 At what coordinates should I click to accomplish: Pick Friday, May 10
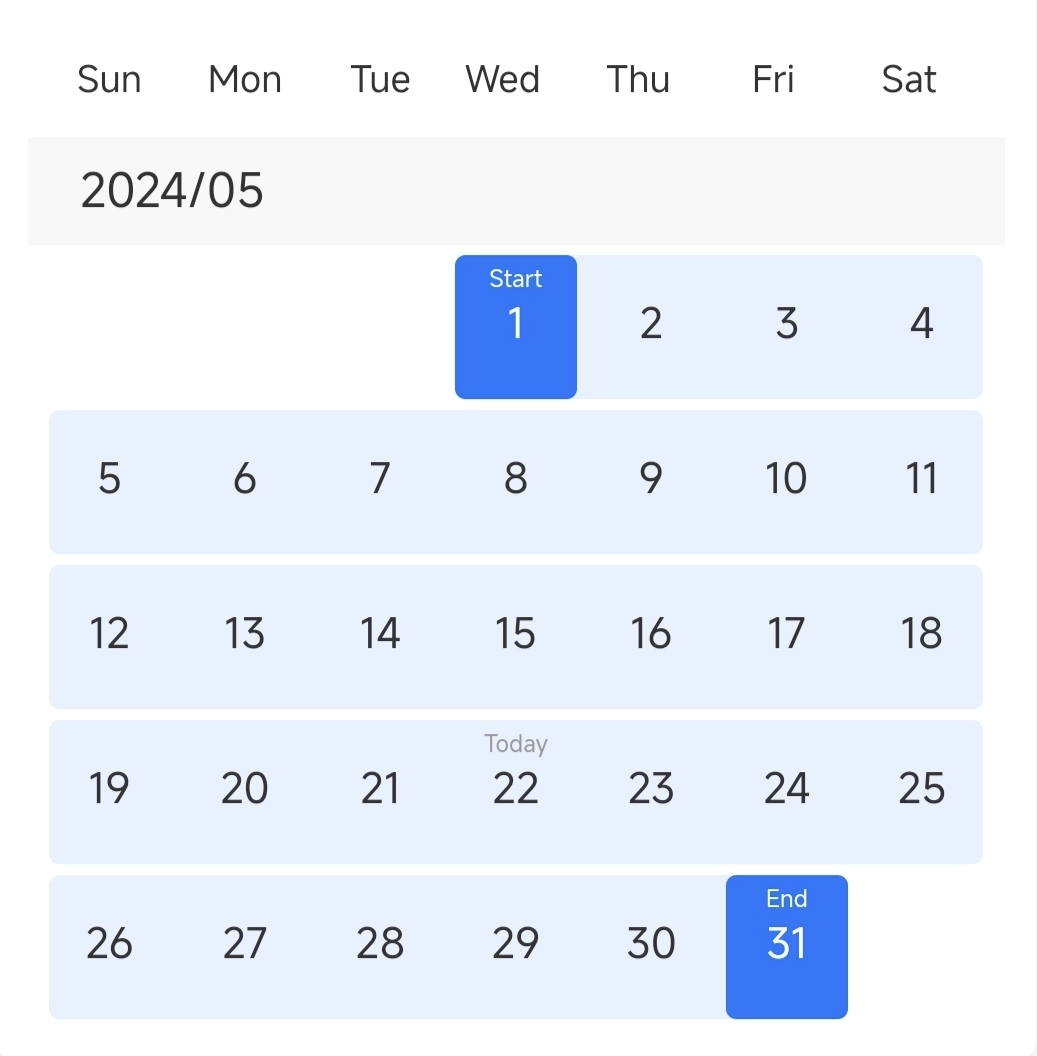[x=786, y=480]
